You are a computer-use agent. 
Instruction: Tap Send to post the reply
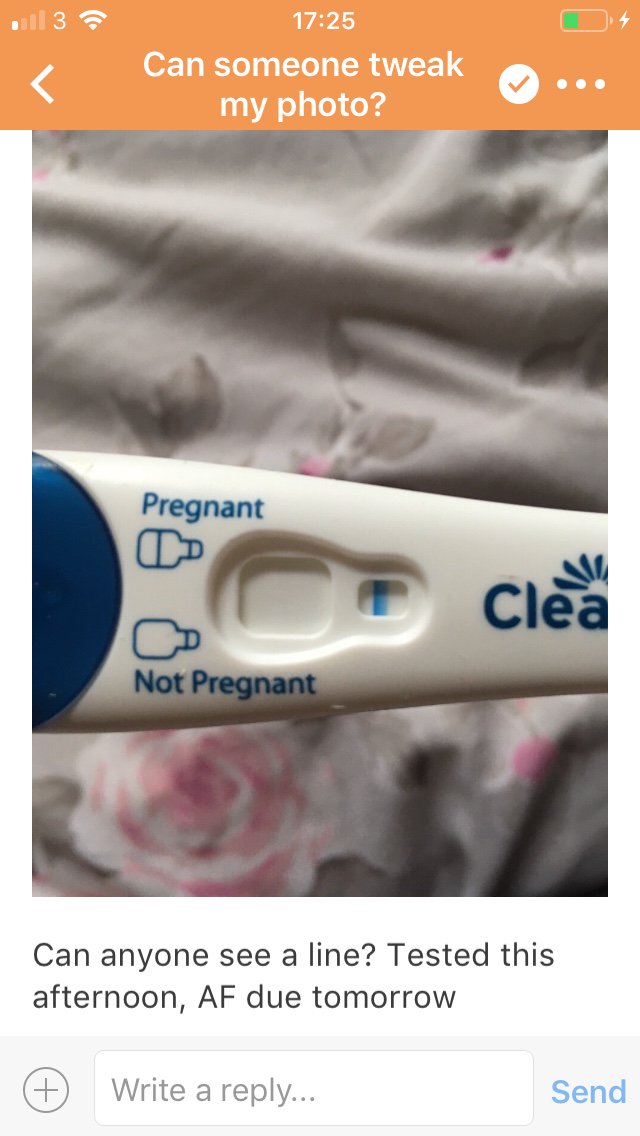[x=588, y=1091]
